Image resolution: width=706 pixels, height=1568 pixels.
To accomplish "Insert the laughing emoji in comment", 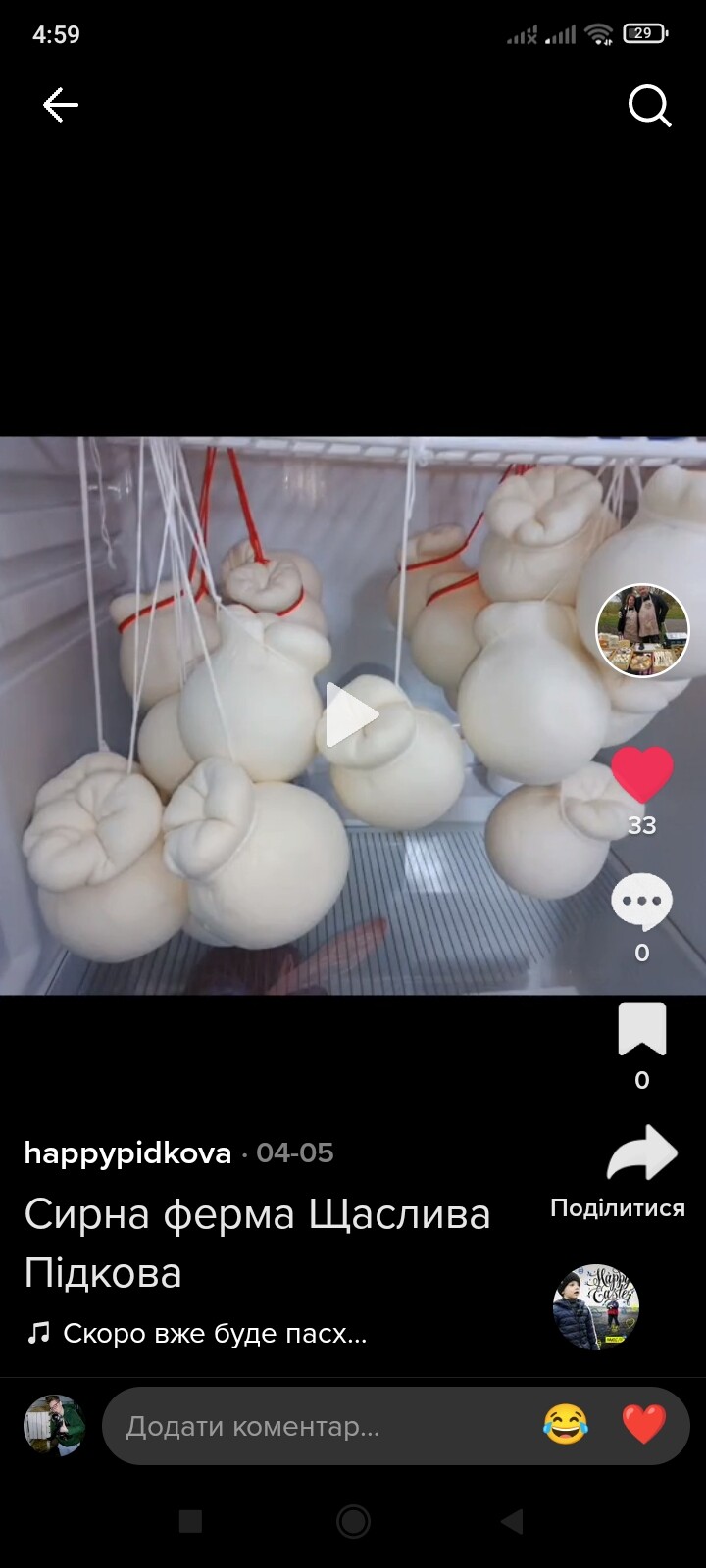I will click(x=566, y=1425).
